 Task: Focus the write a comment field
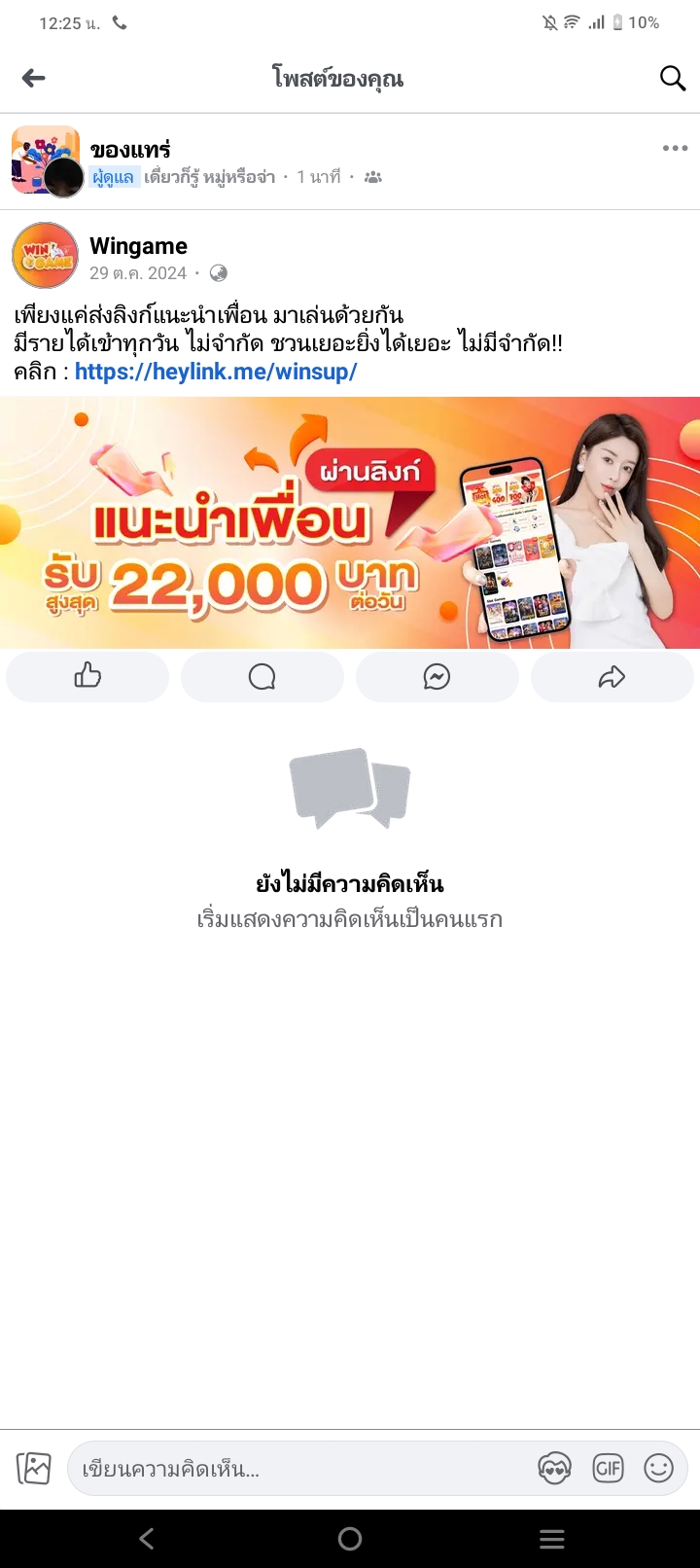[x=292, y=1469]
